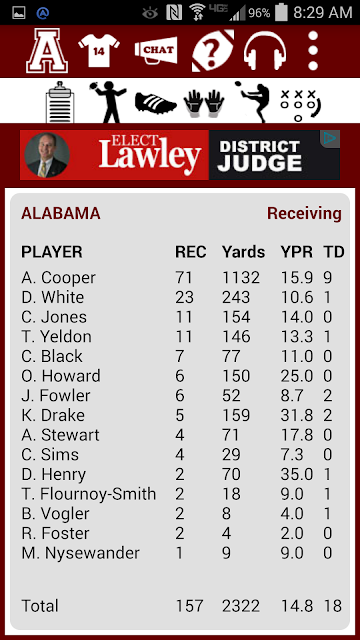Tap the headphones audio icon
Image resolution: width=360 pixels, height=640 pixels.
(x=265, y=51)
